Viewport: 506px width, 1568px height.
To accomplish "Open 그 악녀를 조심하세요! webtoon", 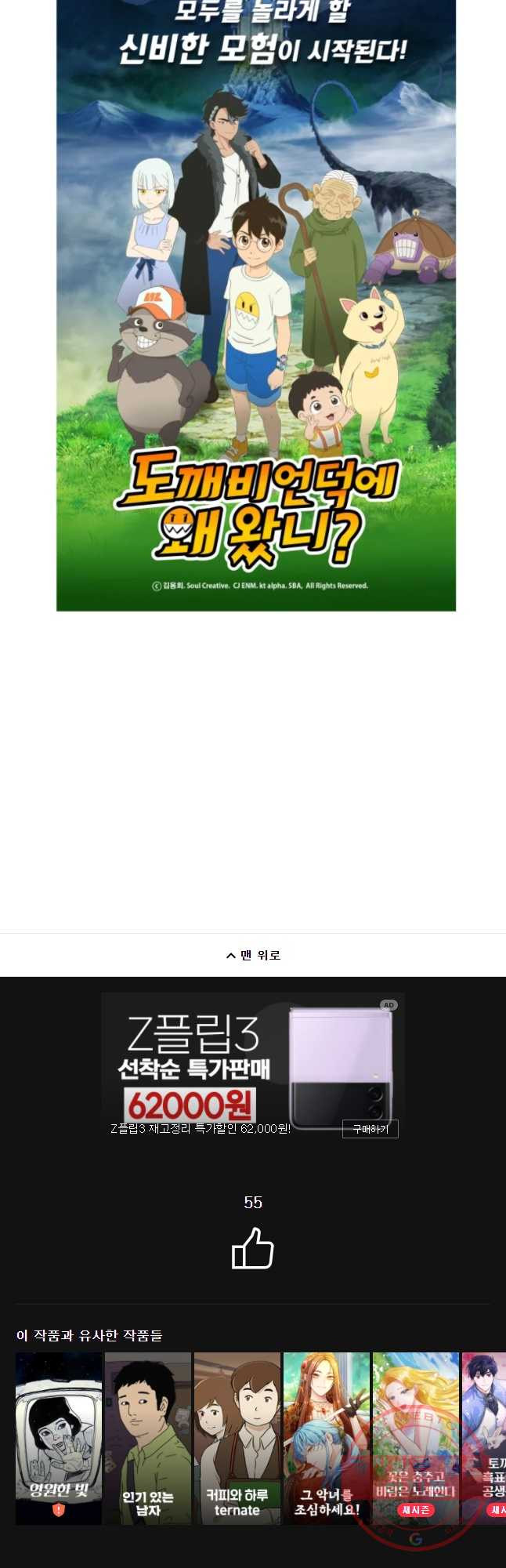I will pyautogui.click(x=327, y=1438).
